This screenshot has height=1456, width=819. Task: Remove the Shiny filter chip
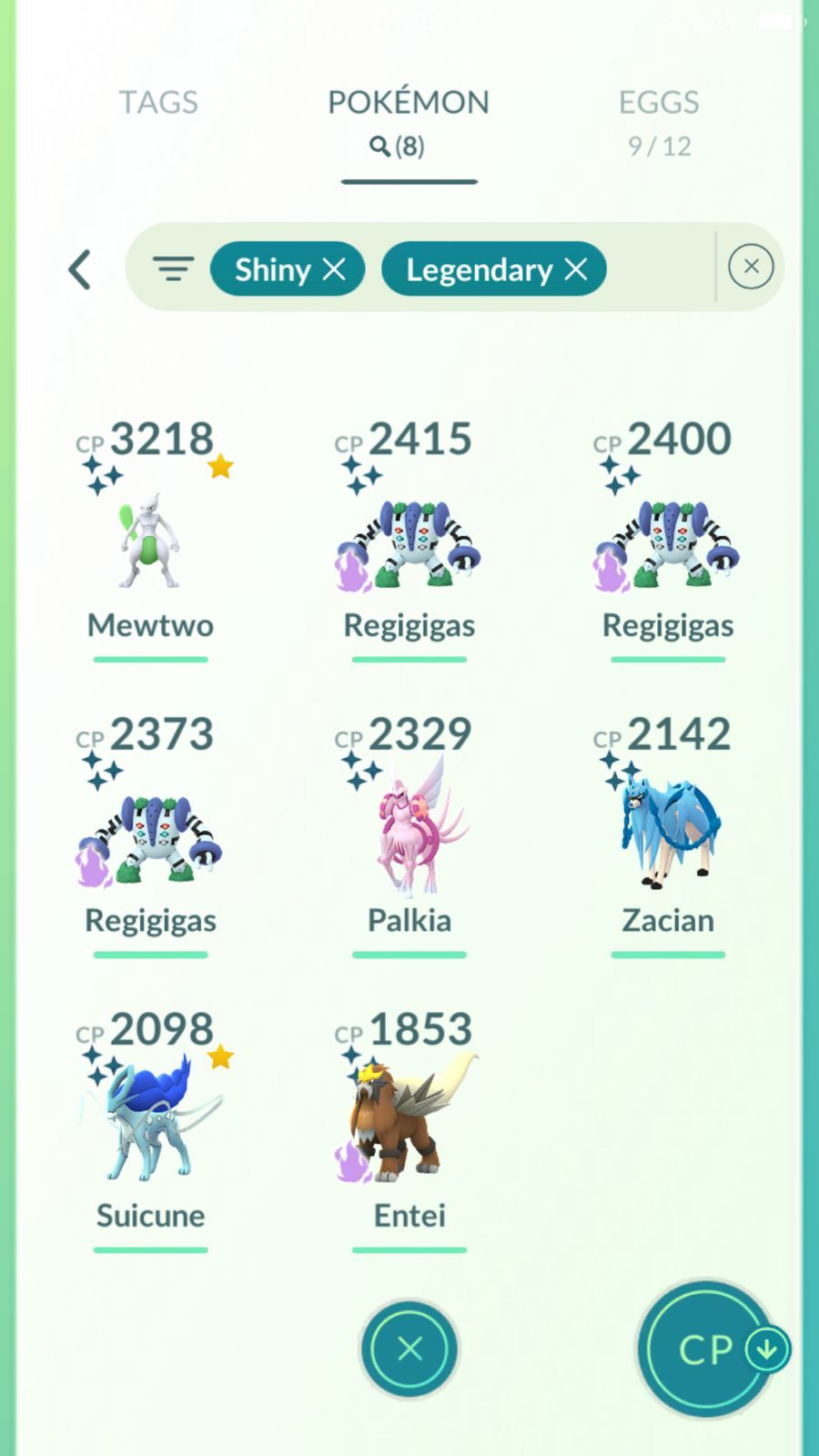(x=334, y=269)
